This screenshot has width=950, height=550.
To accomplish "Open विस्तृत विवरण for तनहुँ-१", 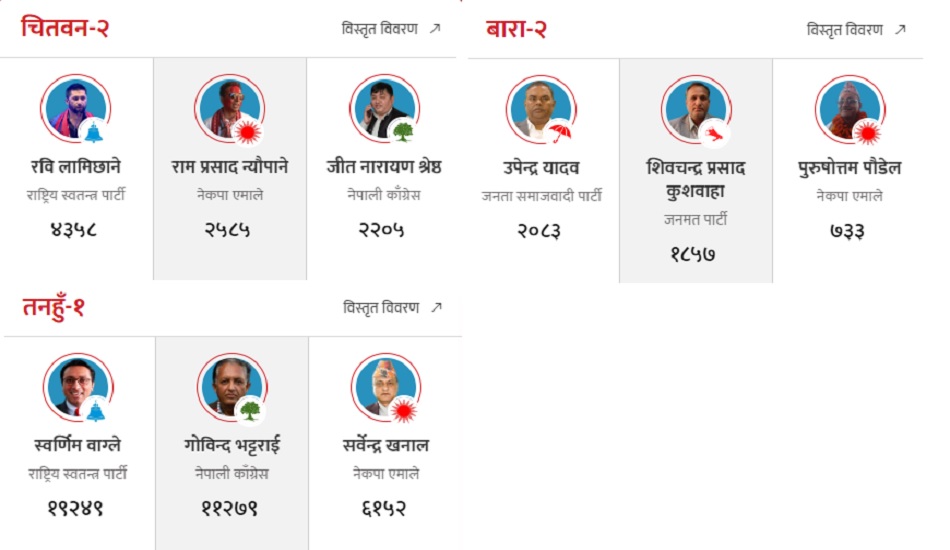I will click(x=392, y=307).
